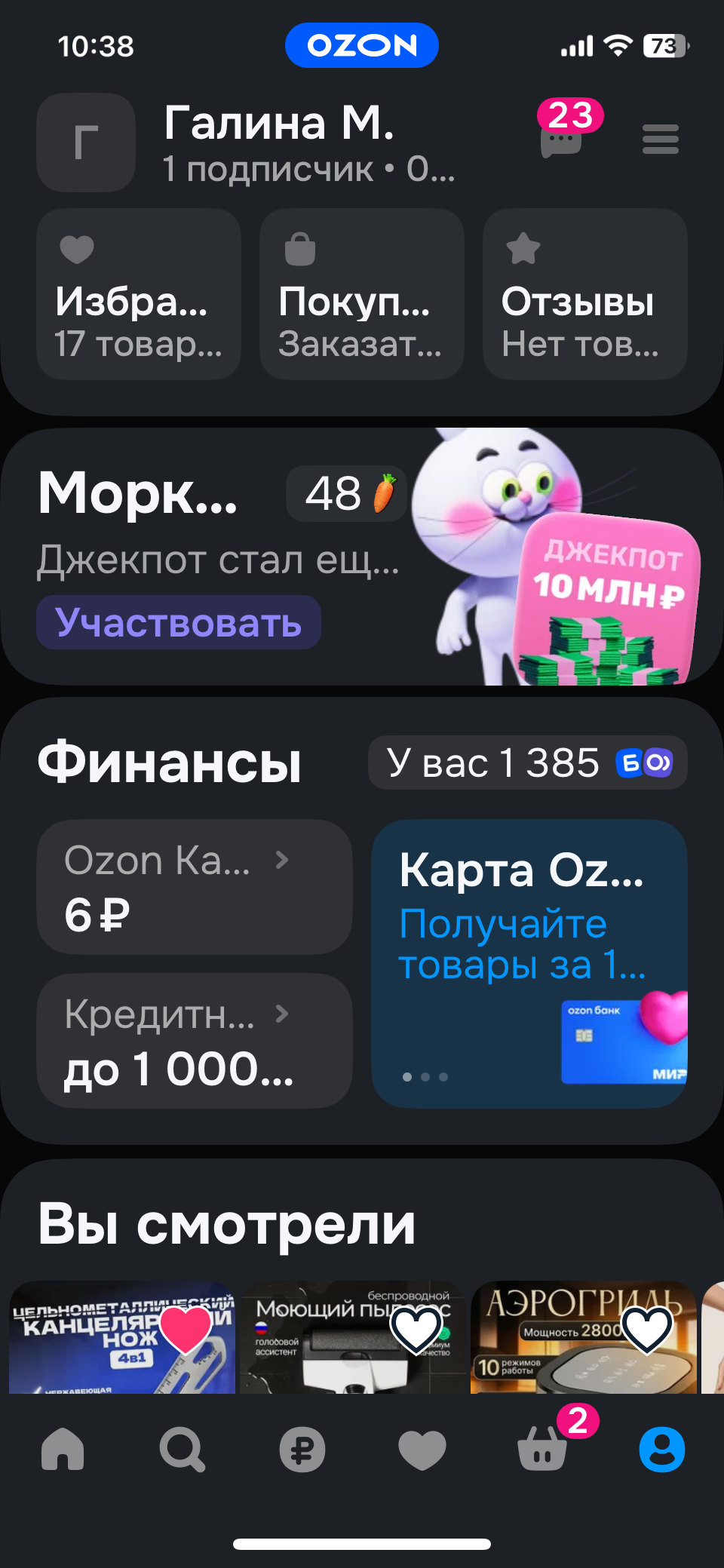Image resolution: width=724 pixels, height=1568 pixels.
Task: Open the Кредитная до 1 000 row
Action: pyautogui.click(x=195, y=1041)
